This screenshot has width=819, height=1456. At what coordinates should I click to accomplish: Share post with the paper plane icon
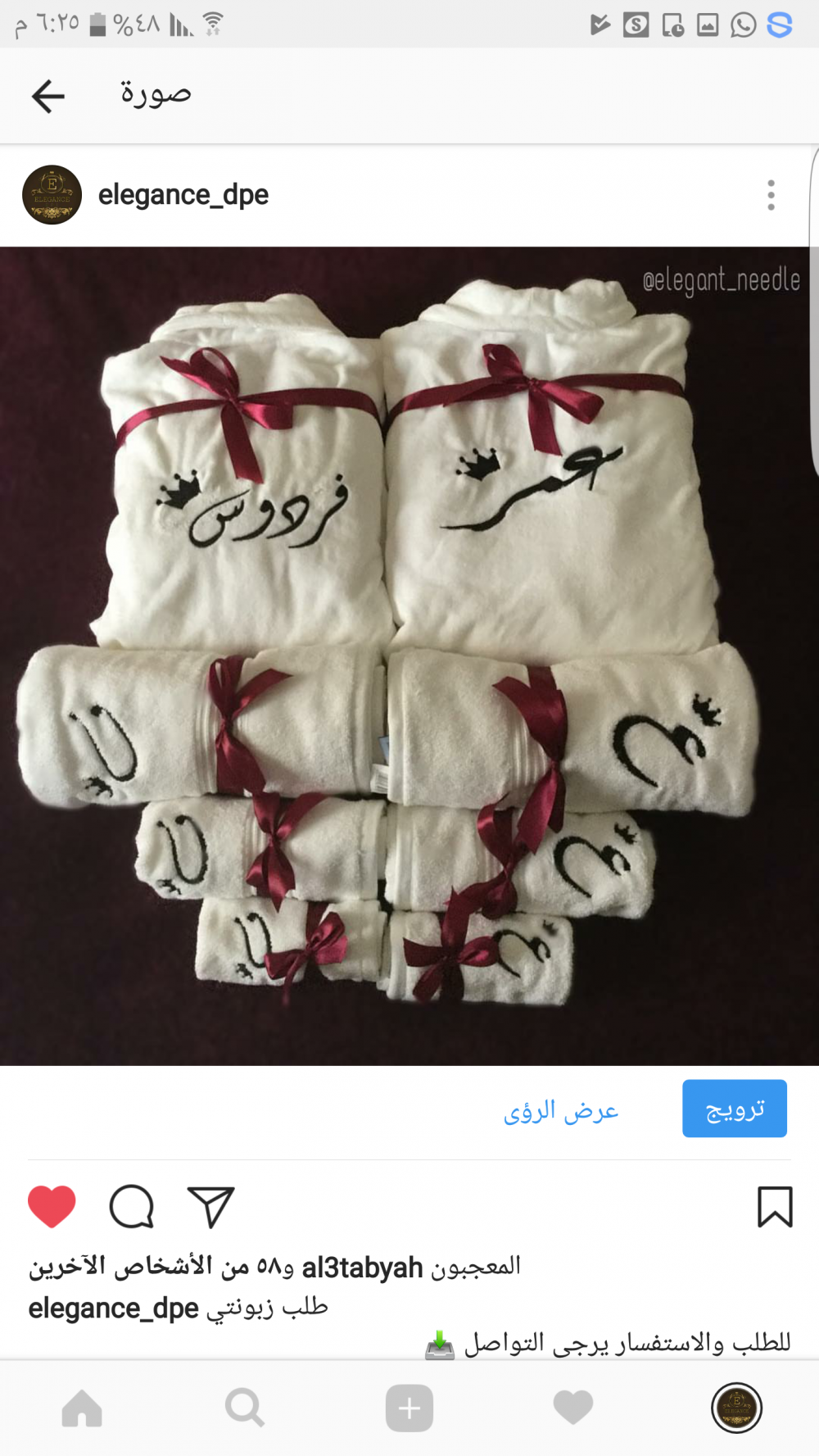point(210,1206)
